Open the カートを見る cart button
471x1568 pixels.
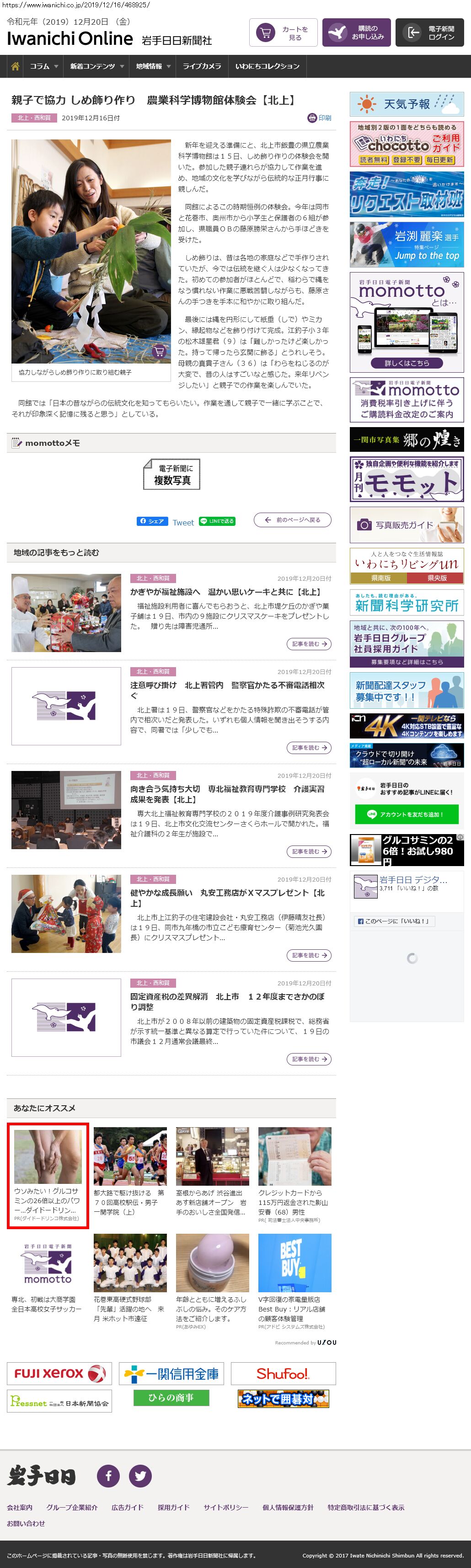pyautogui.click(x=283, y=33)
